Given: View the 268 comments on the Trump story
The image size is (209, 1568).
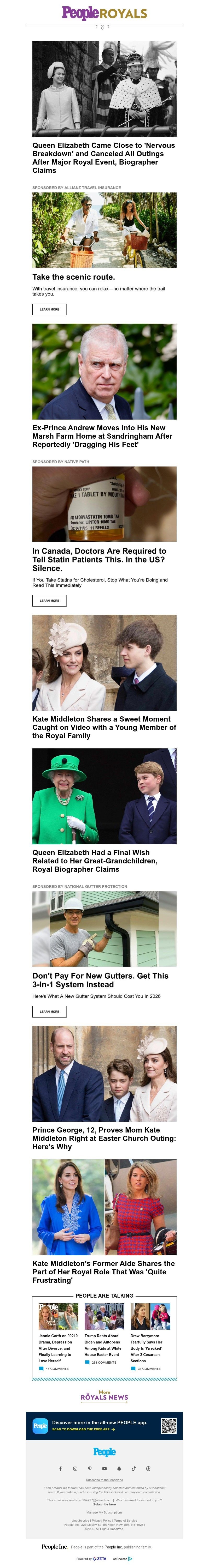Looking at the screenshot, I should coord(104,1362).
